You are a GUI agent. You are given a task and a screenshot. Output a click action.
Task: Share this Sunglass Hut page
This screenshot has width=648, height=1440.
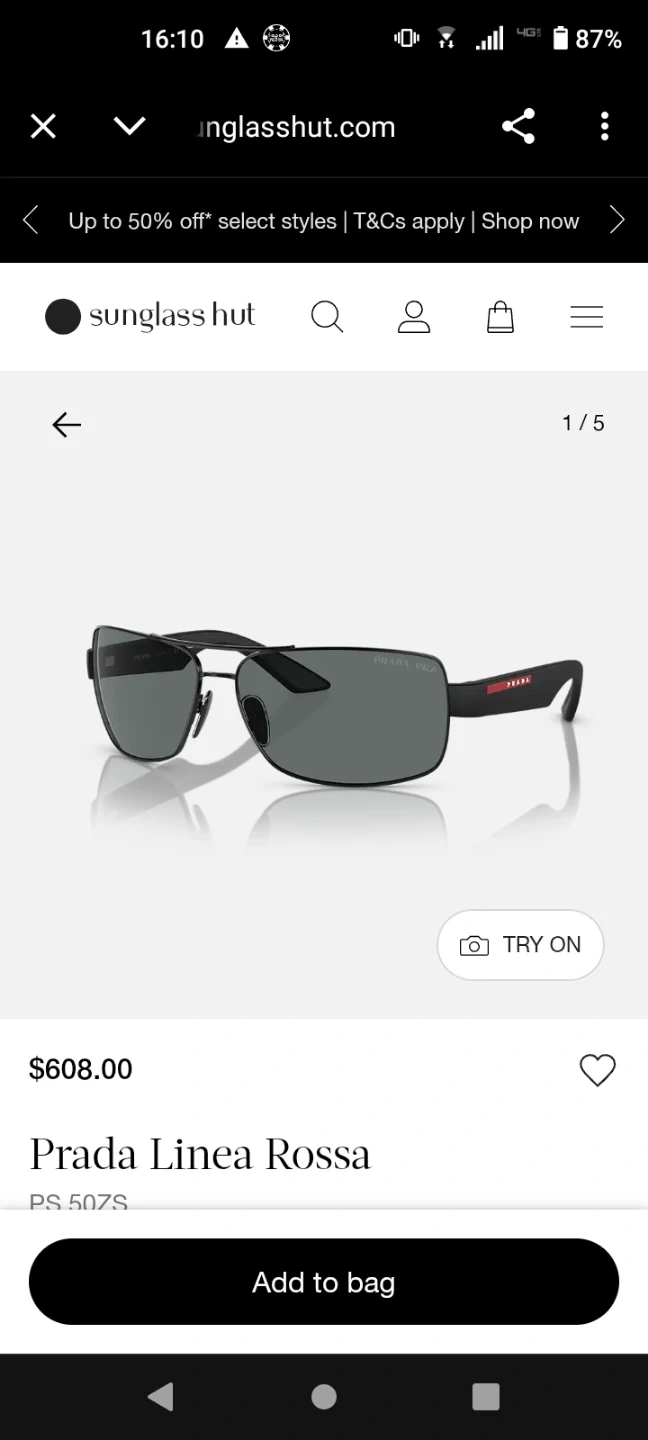518,127
